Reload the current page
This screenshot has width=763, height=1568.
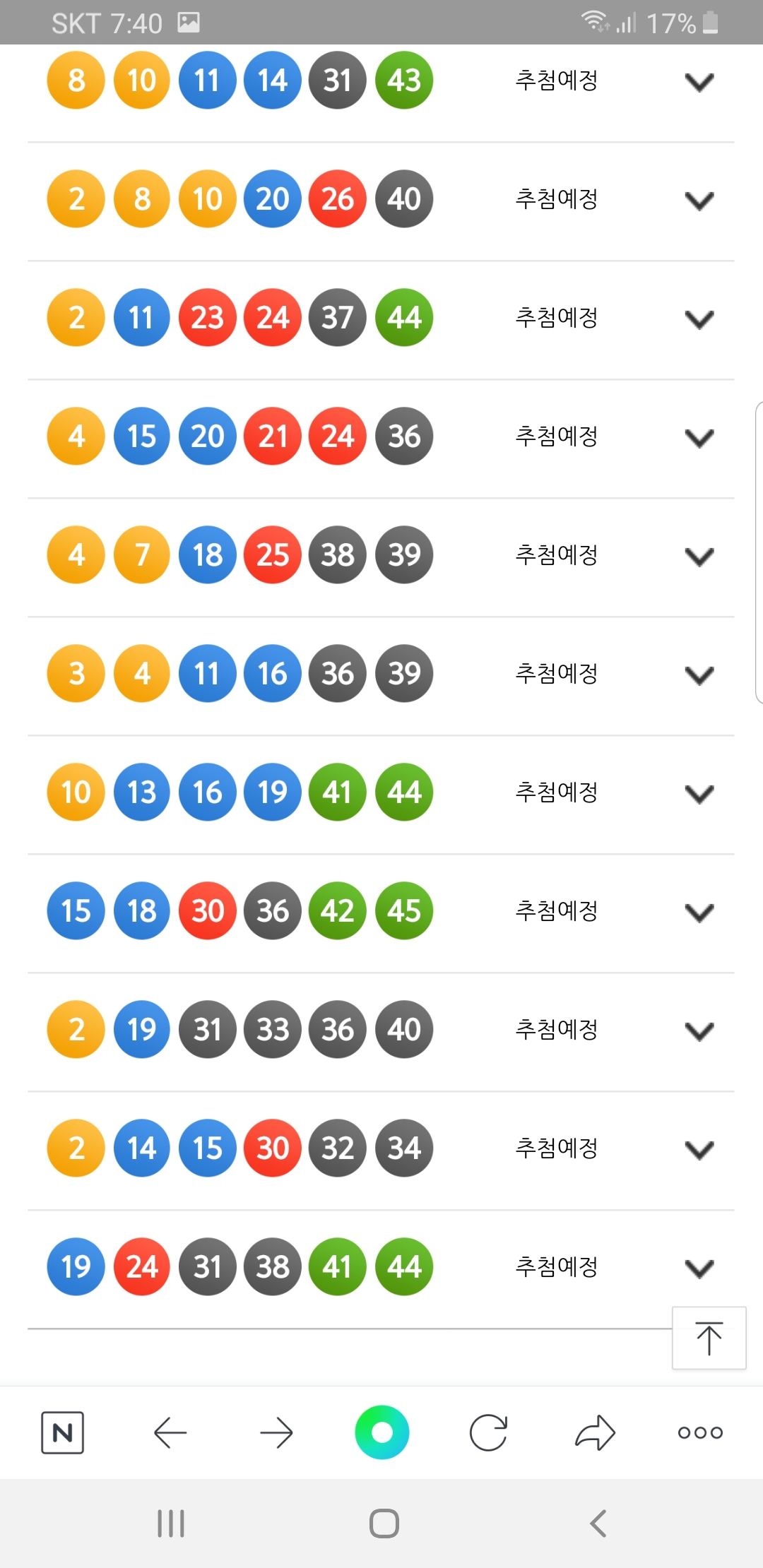point(488,1432)
